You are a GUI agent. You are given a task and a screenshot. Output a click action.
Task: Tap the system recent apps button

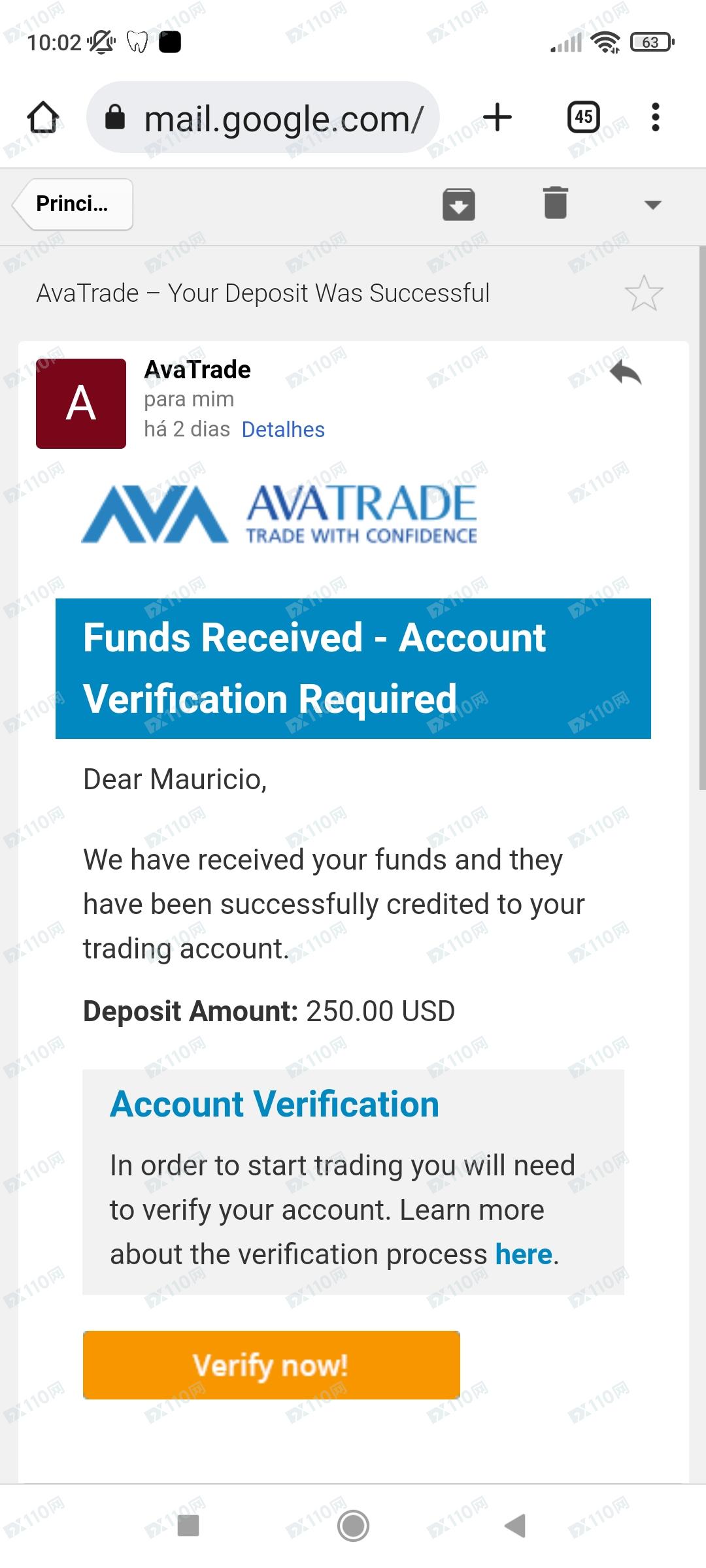click(188, 1526)
